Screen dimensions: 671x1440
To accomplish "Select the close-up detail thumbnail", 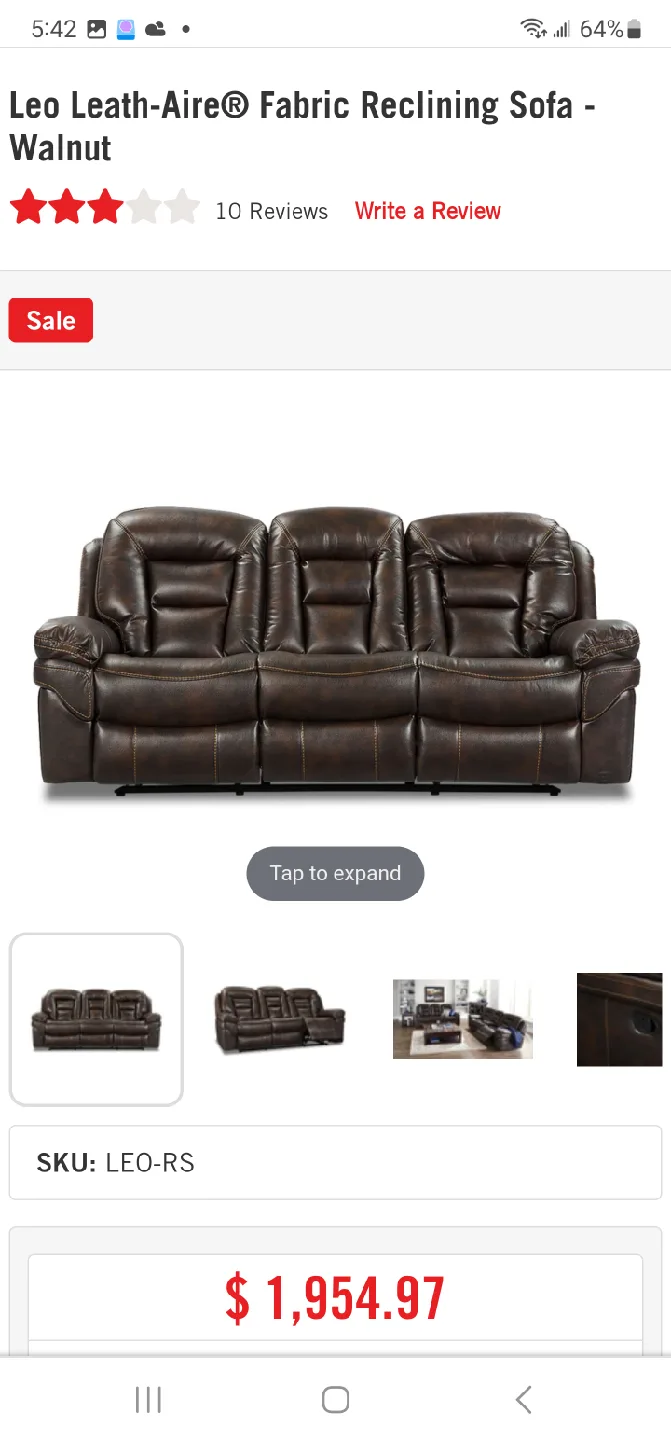I will (x=620, y=1019).
